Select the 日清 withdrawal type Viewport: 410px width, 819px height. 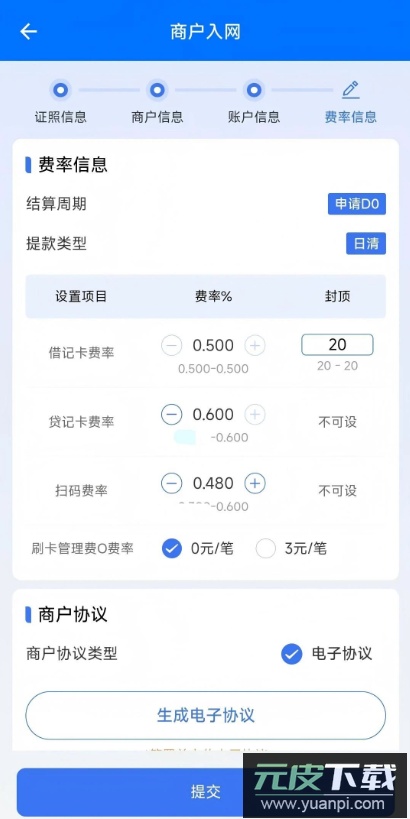[366, 243]
